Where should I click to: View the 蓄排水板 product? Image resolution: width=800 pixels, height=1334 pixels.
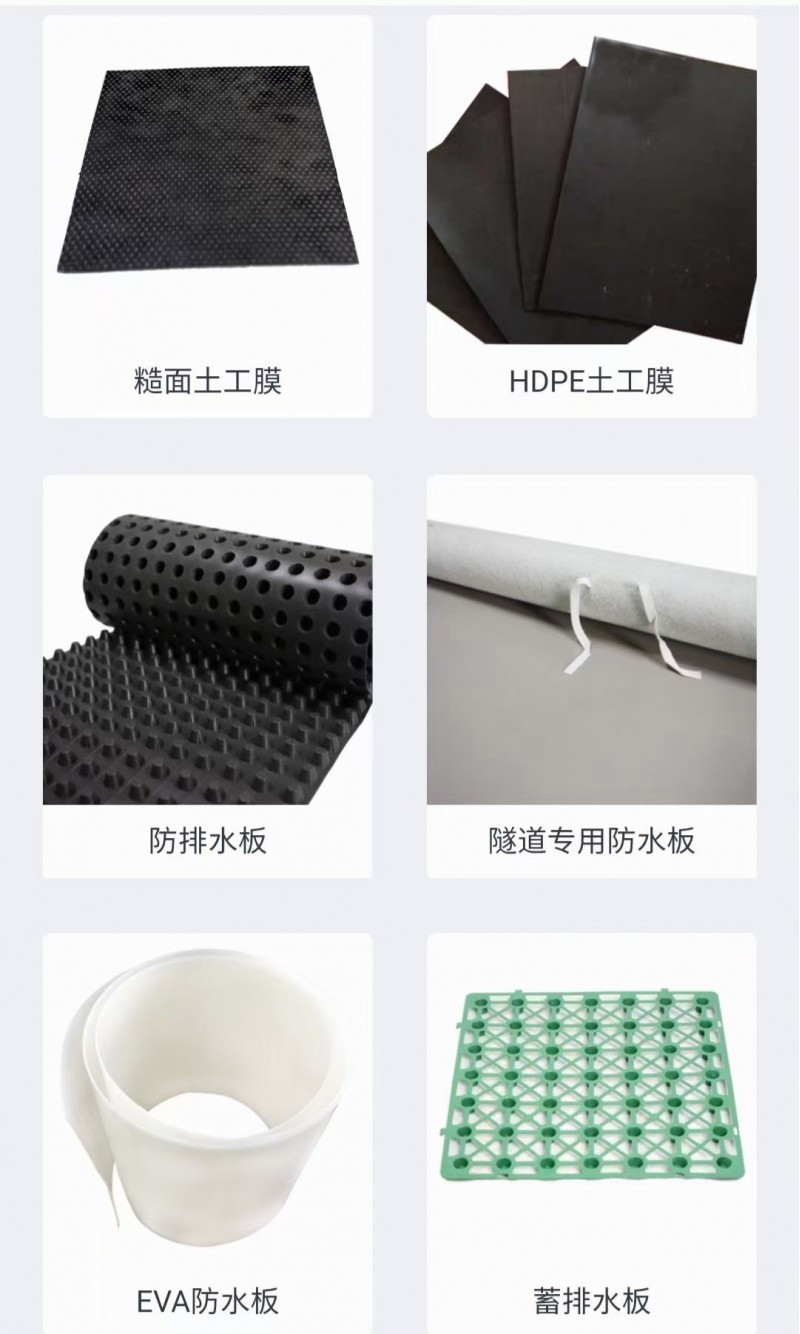click(x=591, y=1135)
